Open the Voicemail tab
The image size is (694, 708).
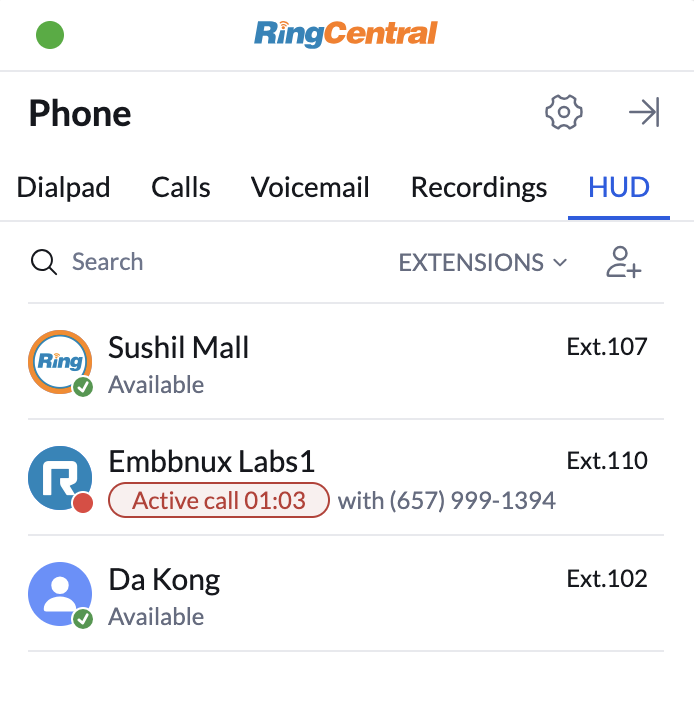310,187
